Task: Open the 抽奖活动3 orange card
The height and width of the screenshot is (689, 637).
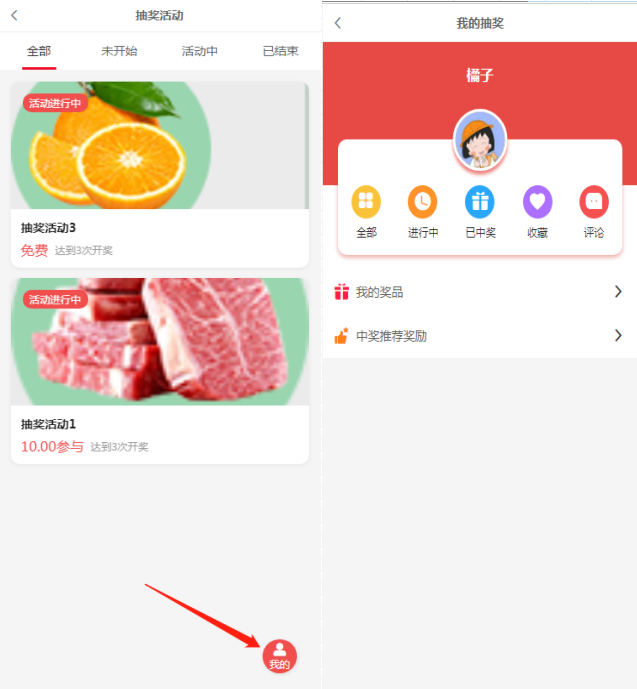Action: point(159,173)
